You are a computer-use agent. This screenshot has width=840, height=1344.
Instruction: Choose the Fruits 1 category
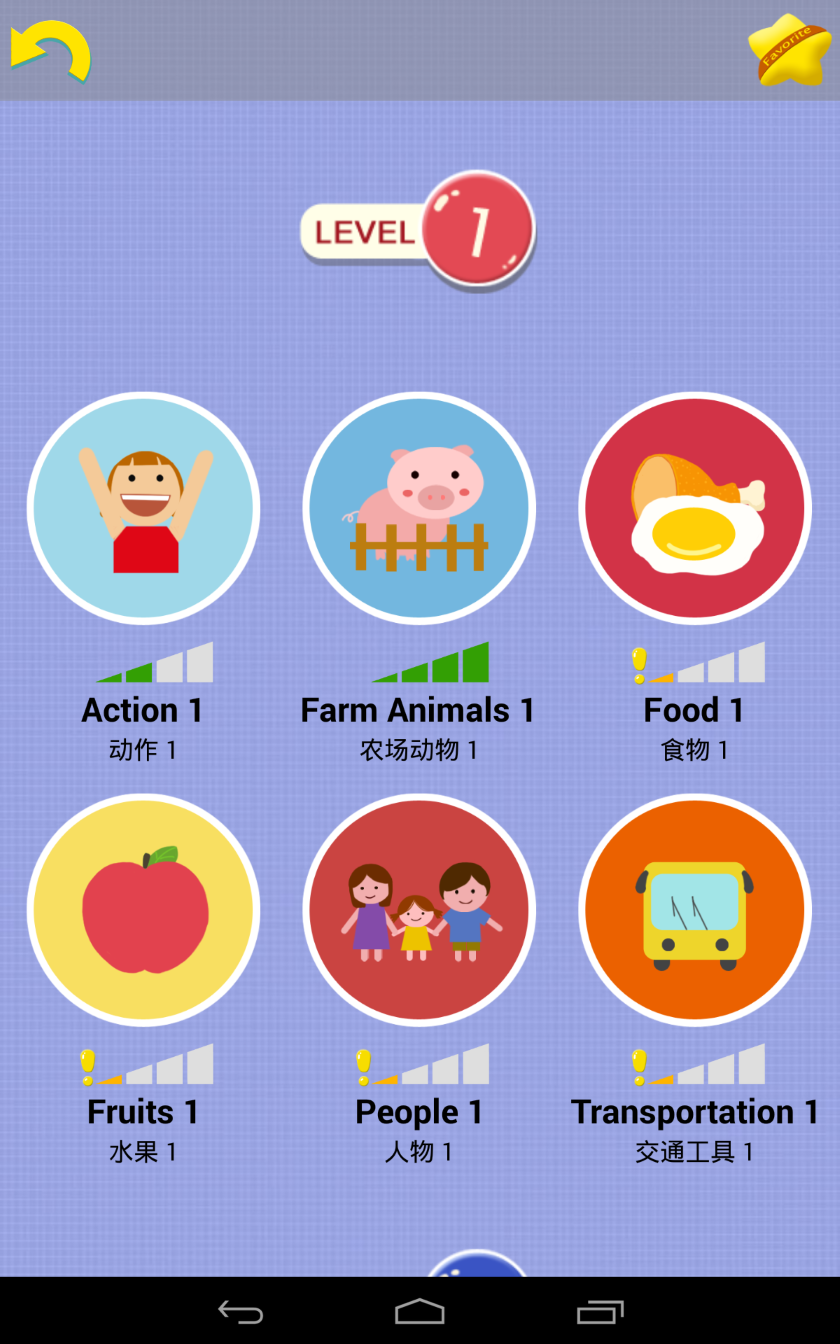pos(143,910)
